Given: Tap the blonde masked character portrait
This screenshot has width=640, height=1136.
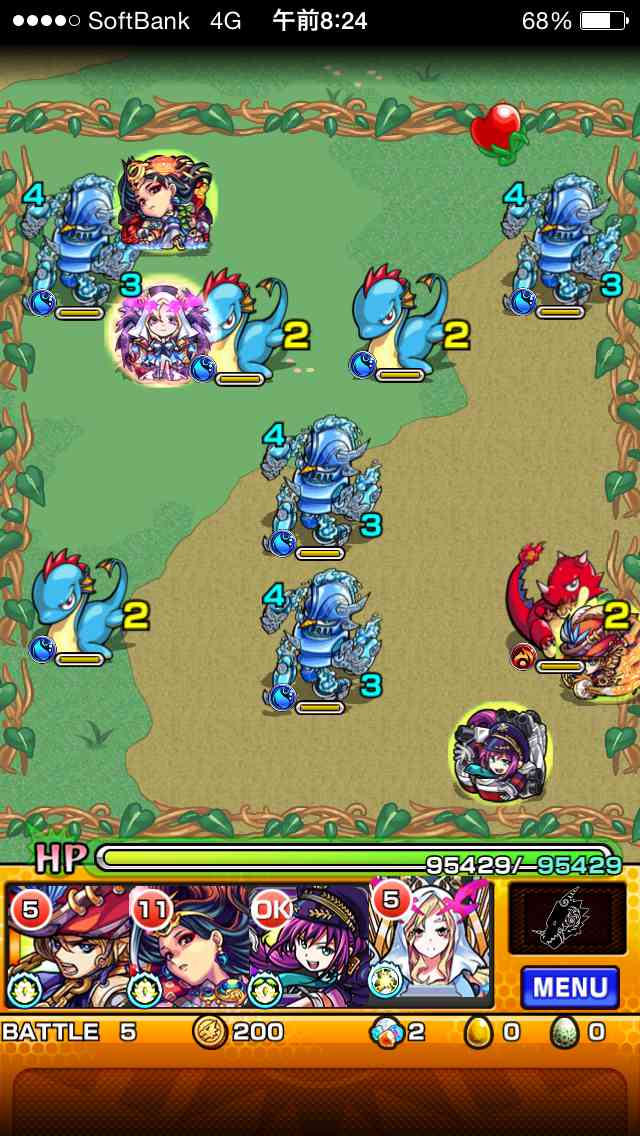Looking at the screenshot, I should click(432, 945).
